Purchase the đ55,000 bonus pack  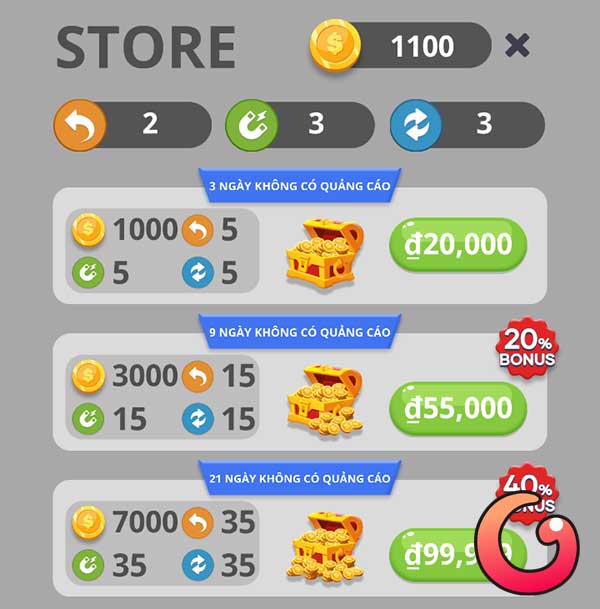coord(457,408)
